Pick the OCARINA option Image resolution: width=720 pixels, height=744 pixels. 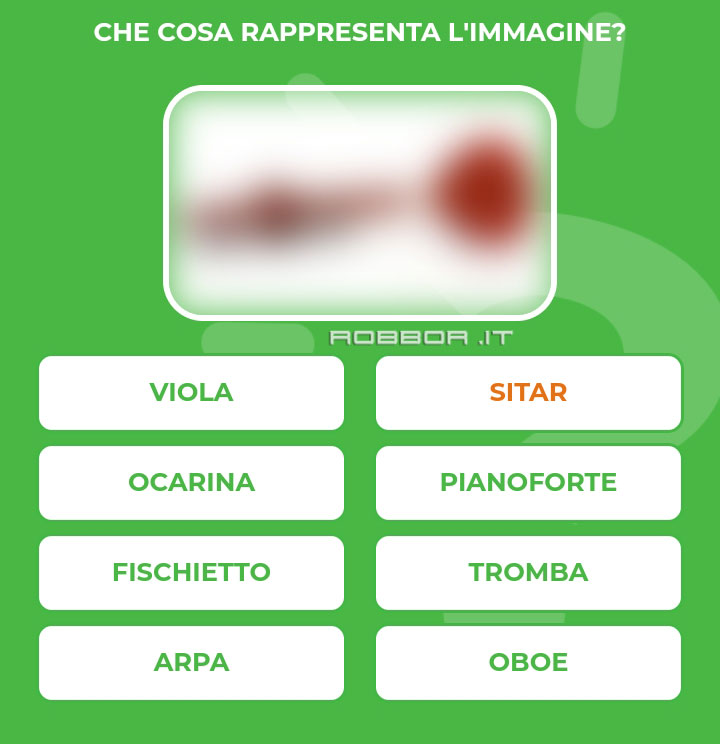(191, 483)
